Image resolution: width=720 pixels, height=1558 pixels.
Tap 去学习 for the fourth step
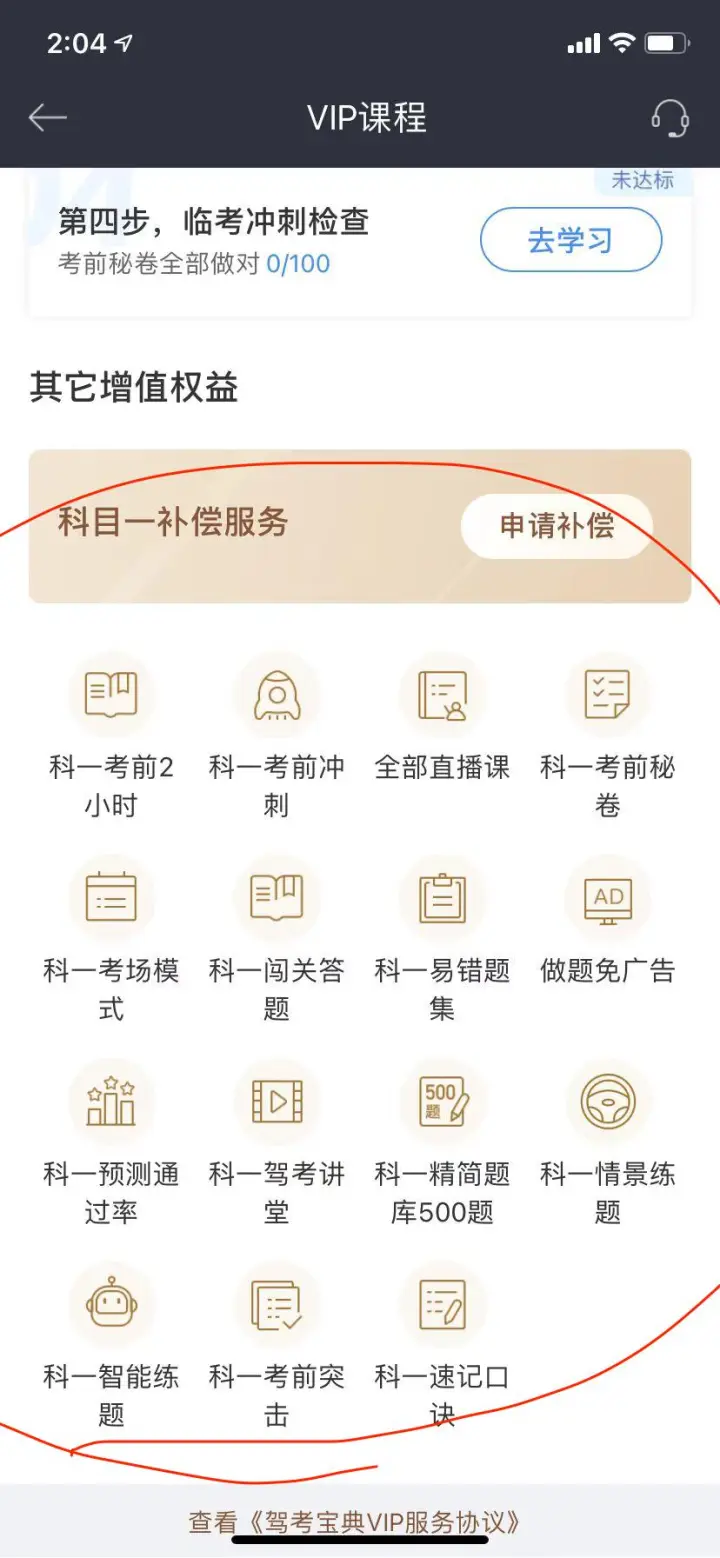pos(571,240)
